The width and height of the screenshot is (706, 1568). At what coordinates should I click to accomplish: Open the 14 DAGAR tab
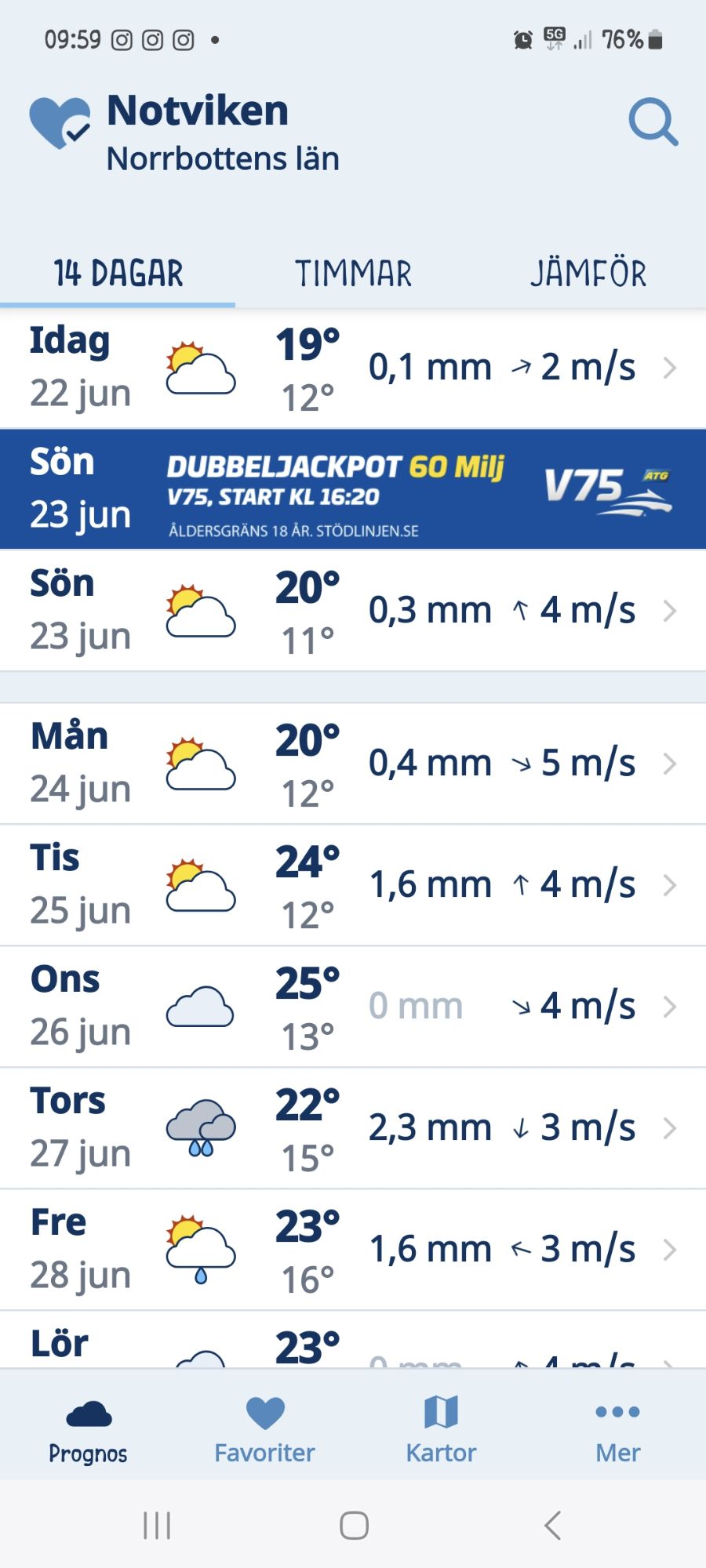(118, 273)
